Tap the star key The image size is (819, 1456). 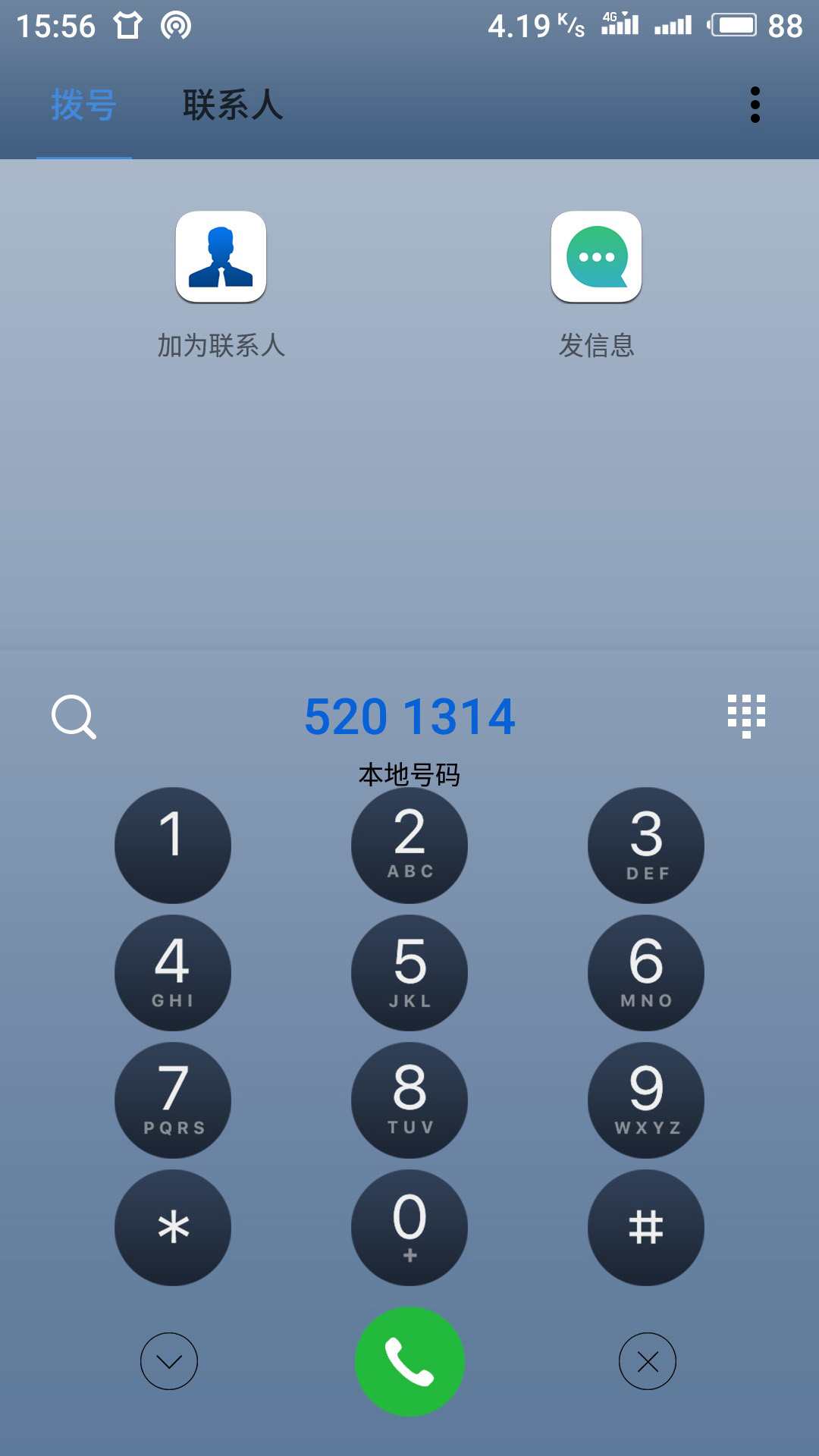coord(173,1228)
